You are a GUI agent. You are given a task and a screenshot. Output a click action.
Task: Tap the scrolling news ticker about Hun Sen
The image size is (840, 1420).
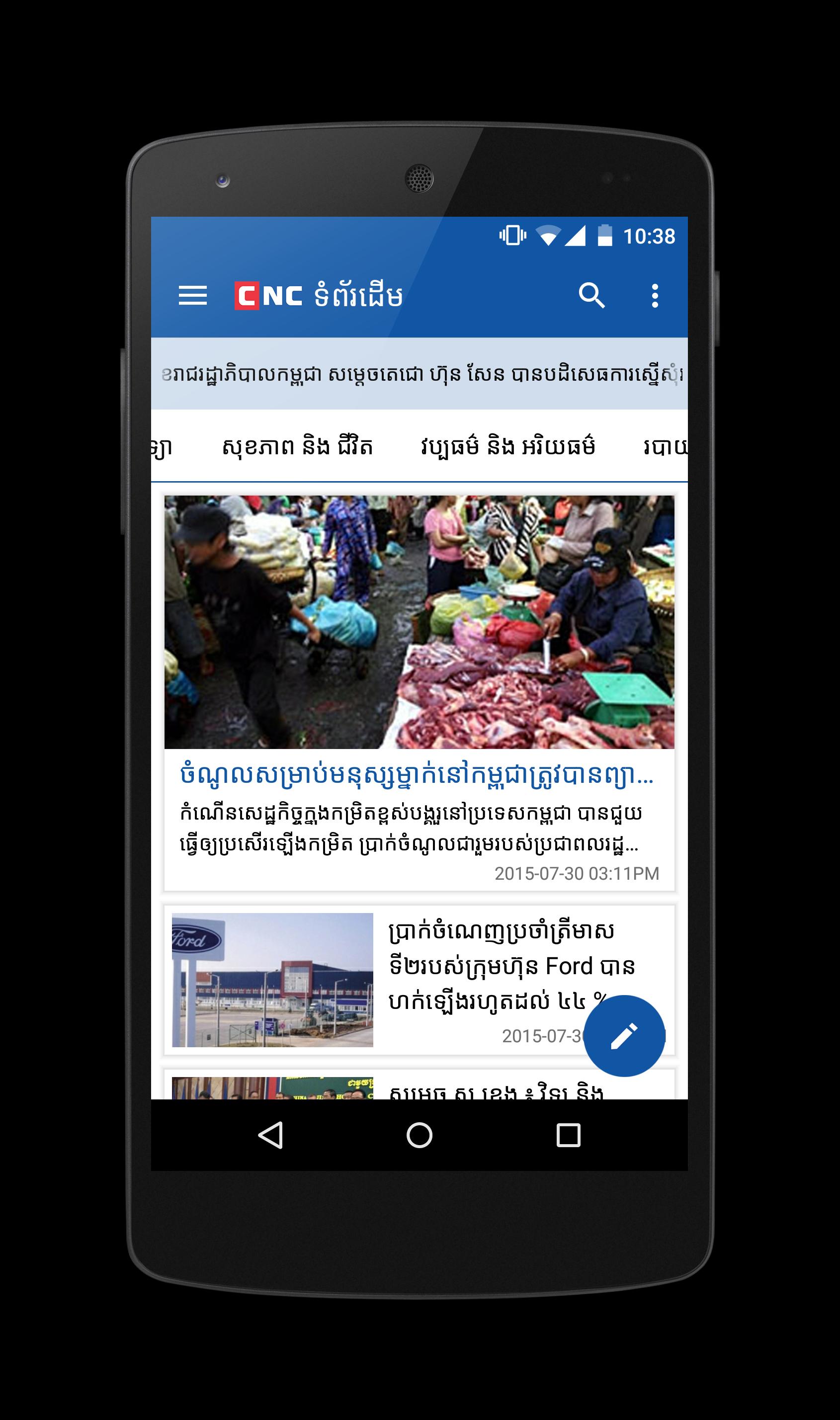[420, 378]
